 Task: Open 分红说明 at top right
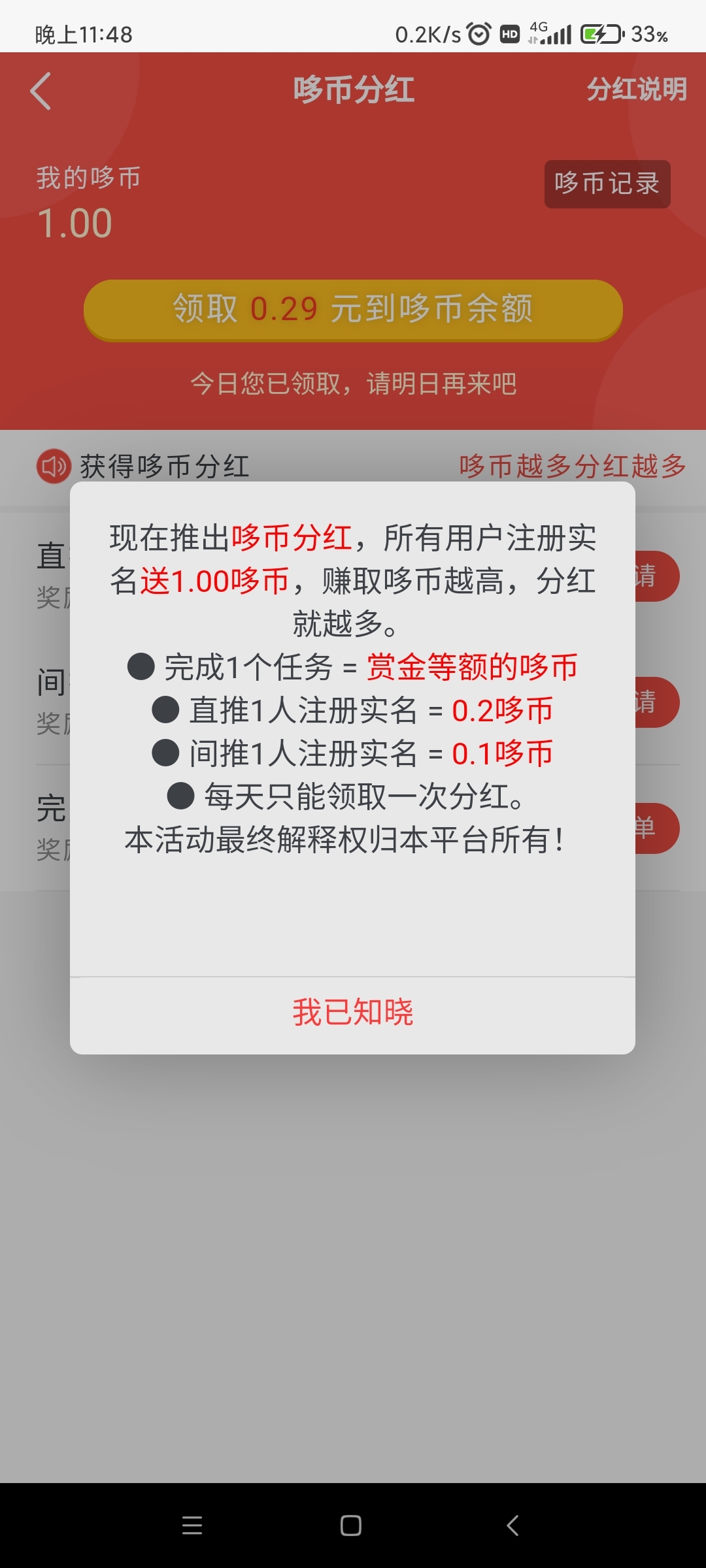point(637,90)
